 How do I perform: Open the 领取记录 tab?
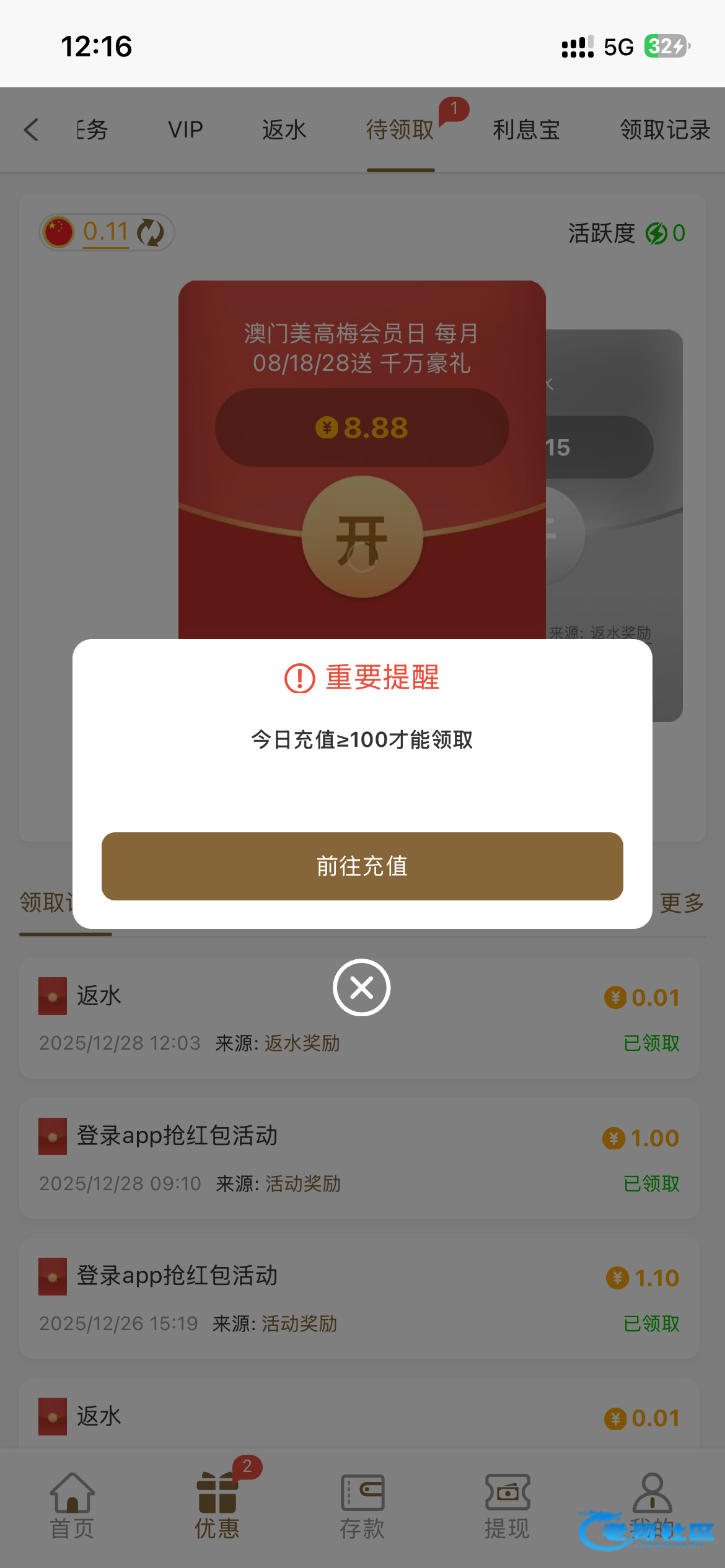click(665, 130)
